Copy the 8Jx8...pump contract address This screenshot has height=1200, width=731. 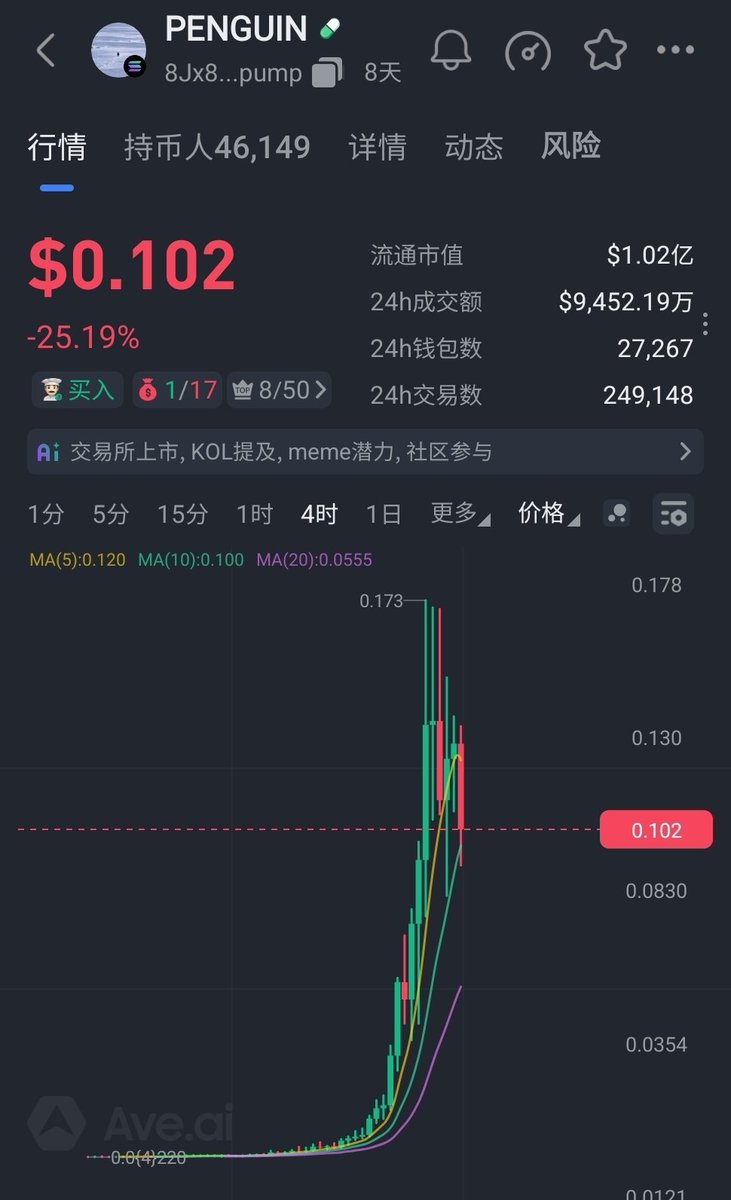(327, 73)
